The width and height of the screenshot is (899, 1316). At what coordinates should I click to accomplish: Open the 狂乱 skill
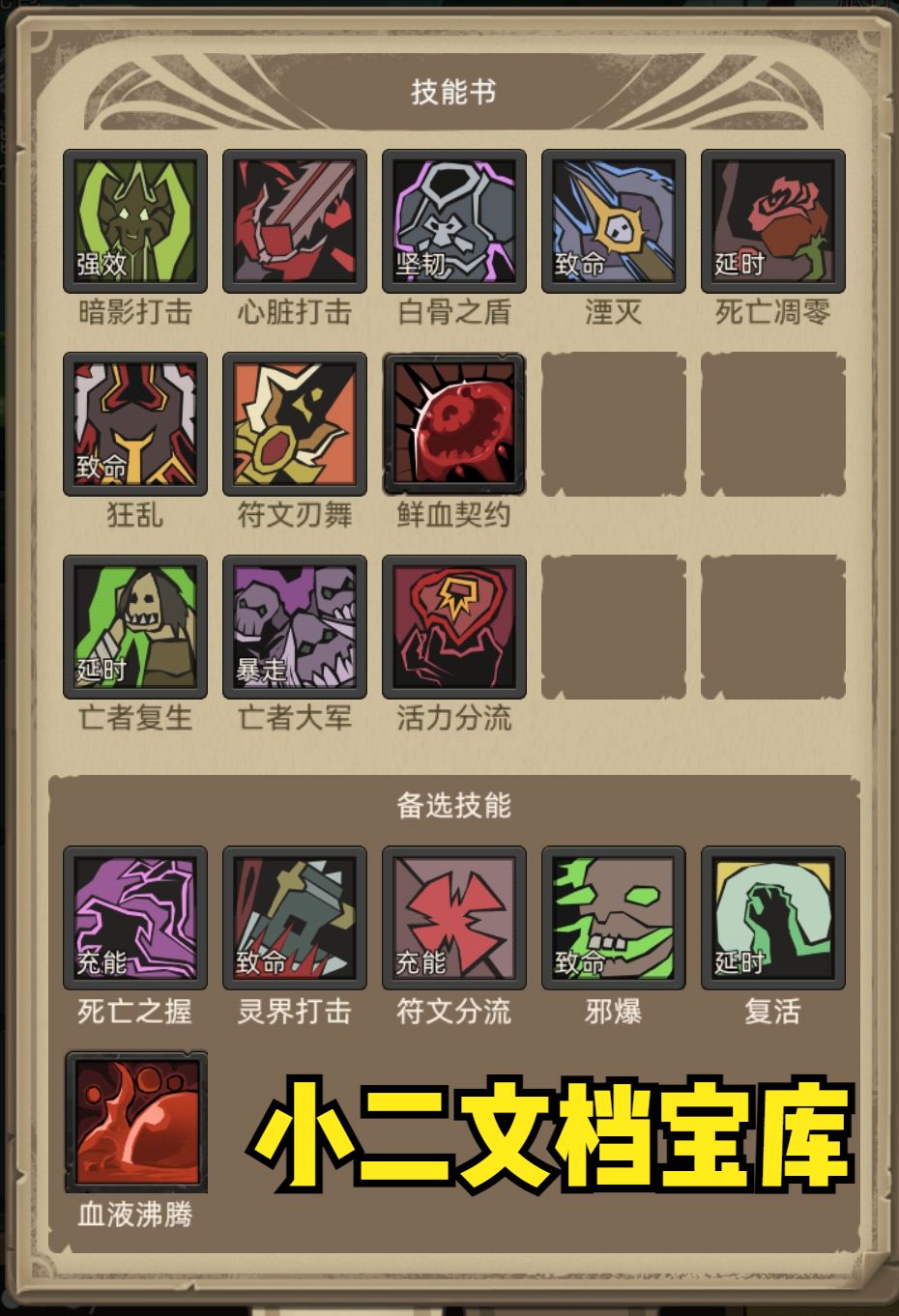pos(135,425)
